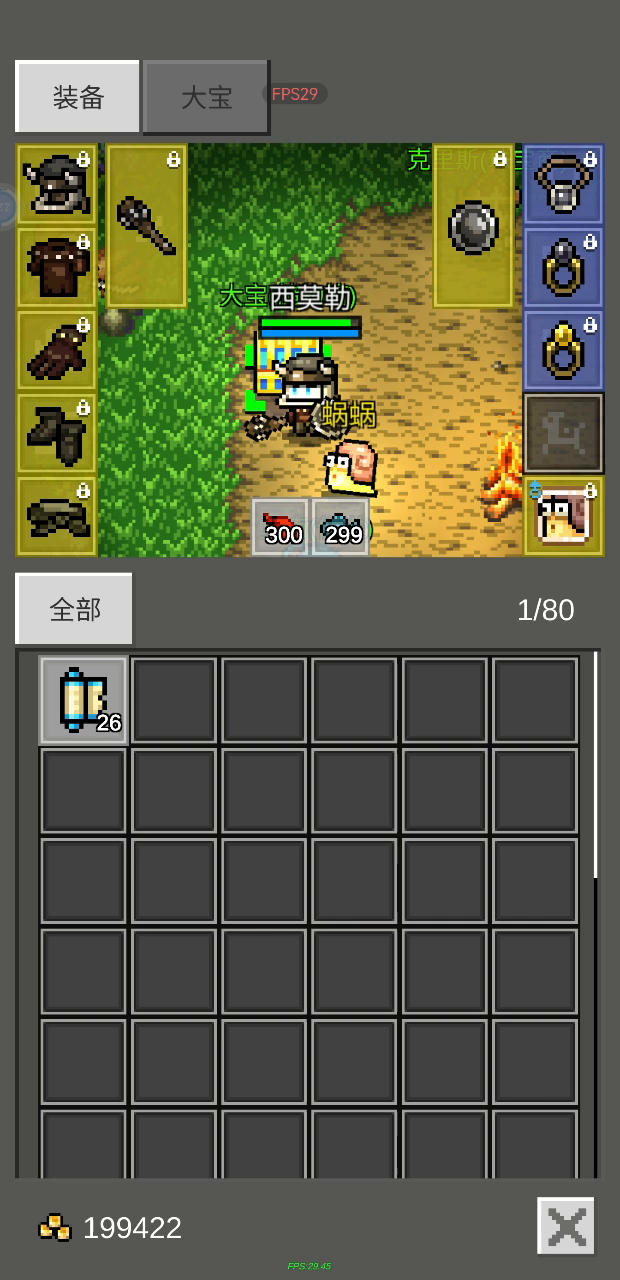Open the snail pet slot
This screenshot has width=620, height=1280.
(564, 516)
